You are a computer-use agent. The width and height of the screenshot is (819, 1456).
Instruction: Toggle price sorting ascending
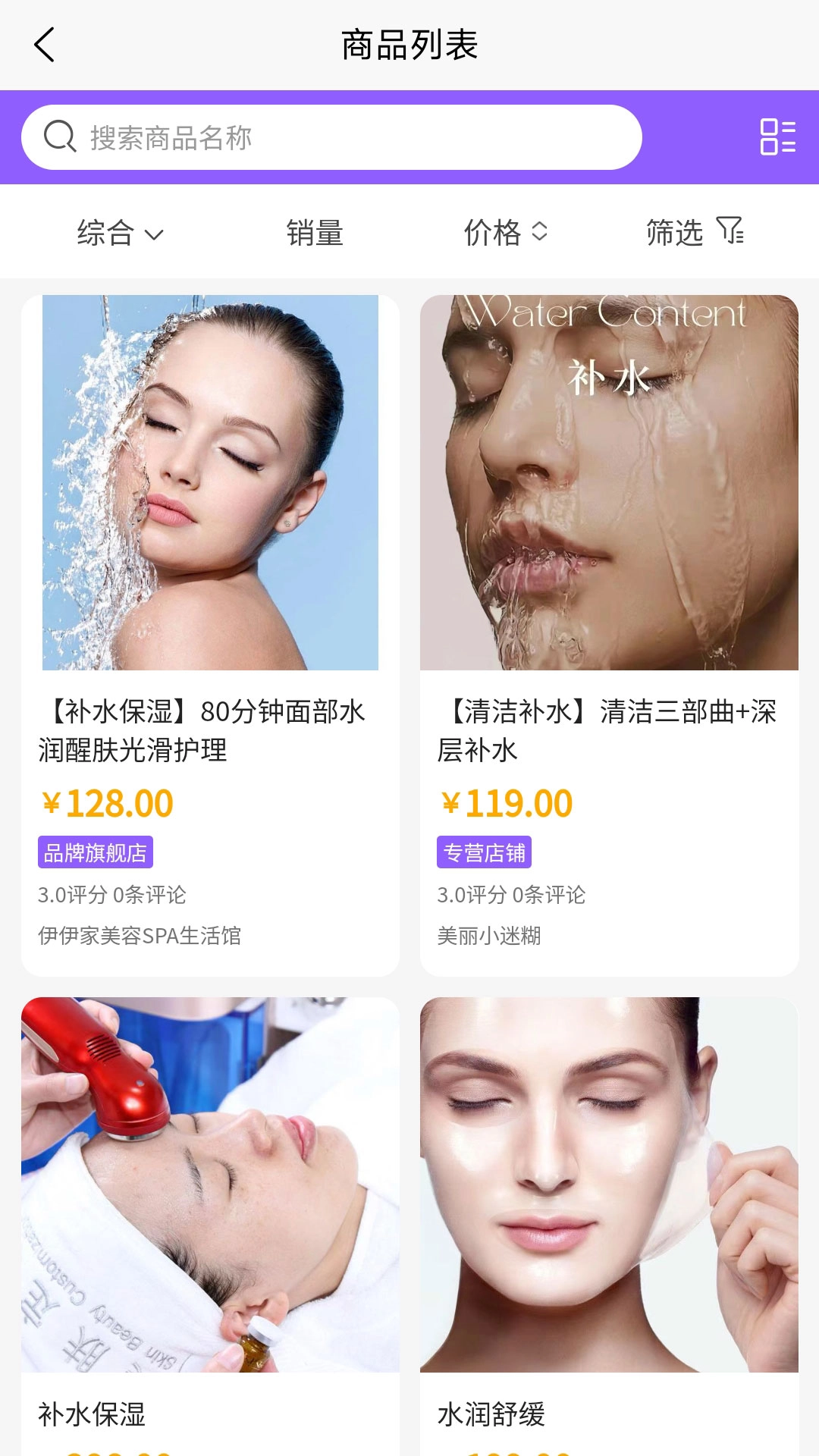click(504, 232)
